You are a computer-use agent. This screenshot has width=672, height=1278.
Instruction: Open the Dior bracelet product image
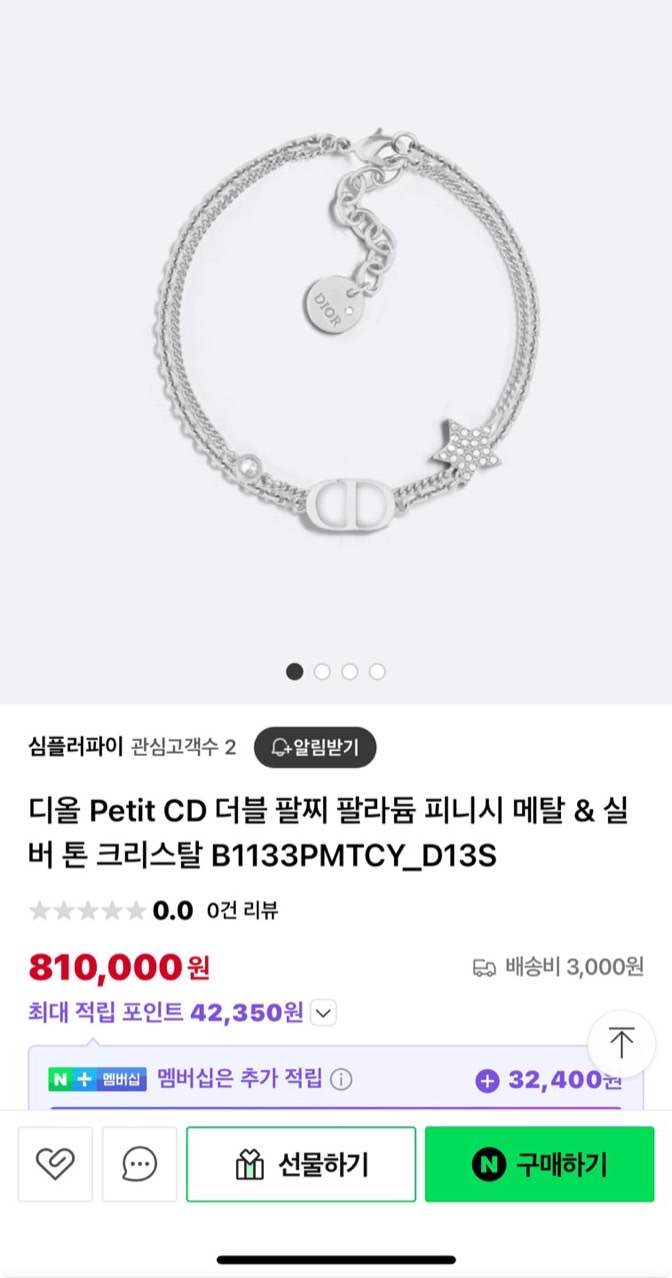pyautogui.click(x=336, y=330)
